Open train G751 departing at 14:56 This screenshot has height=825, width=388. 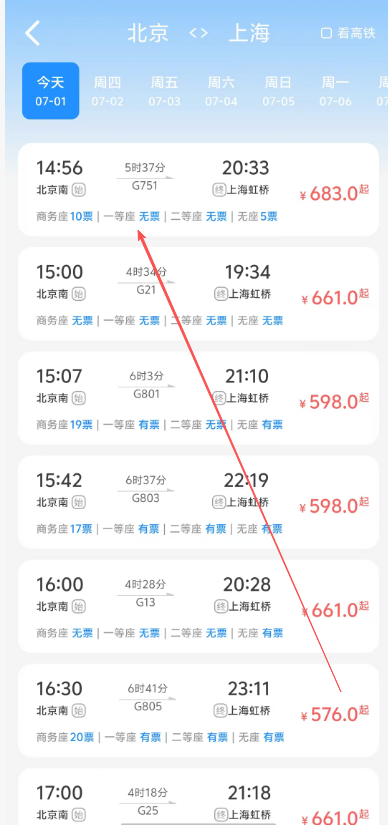click(x=198, y=190)
